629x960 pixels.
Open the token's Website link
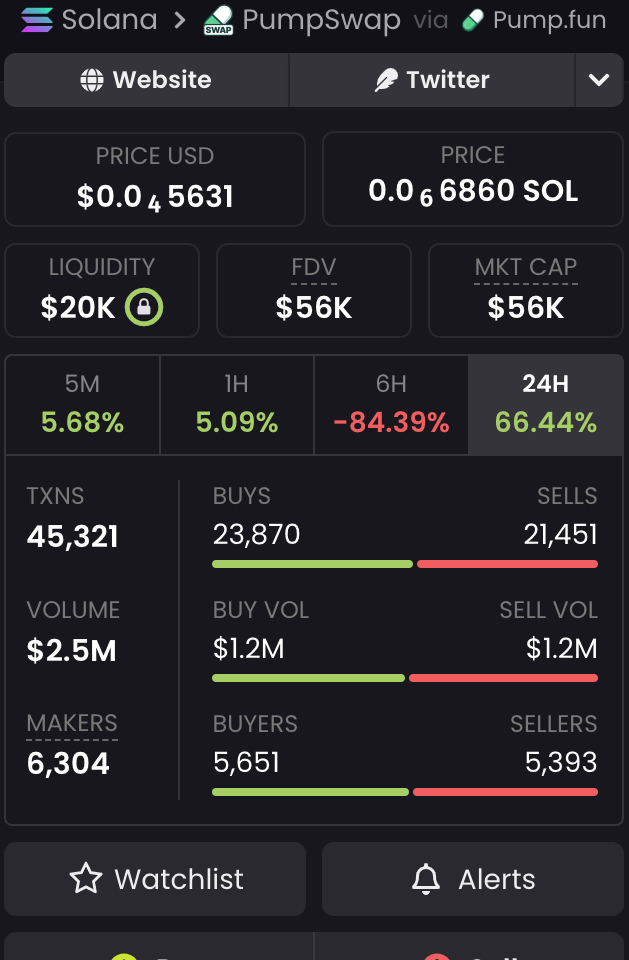[146, 80]
